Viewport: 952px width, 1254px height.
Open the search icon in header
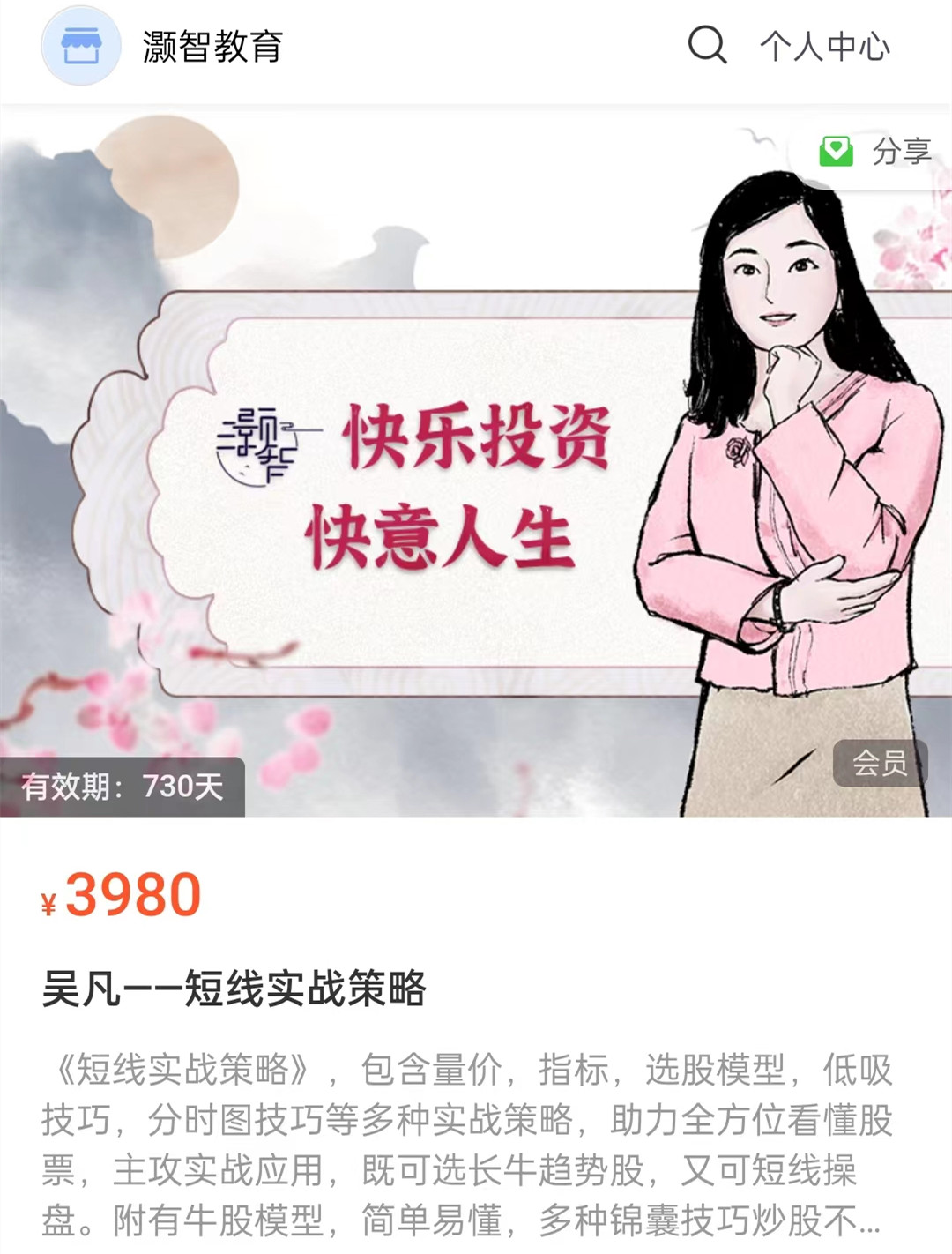[707, 44]
